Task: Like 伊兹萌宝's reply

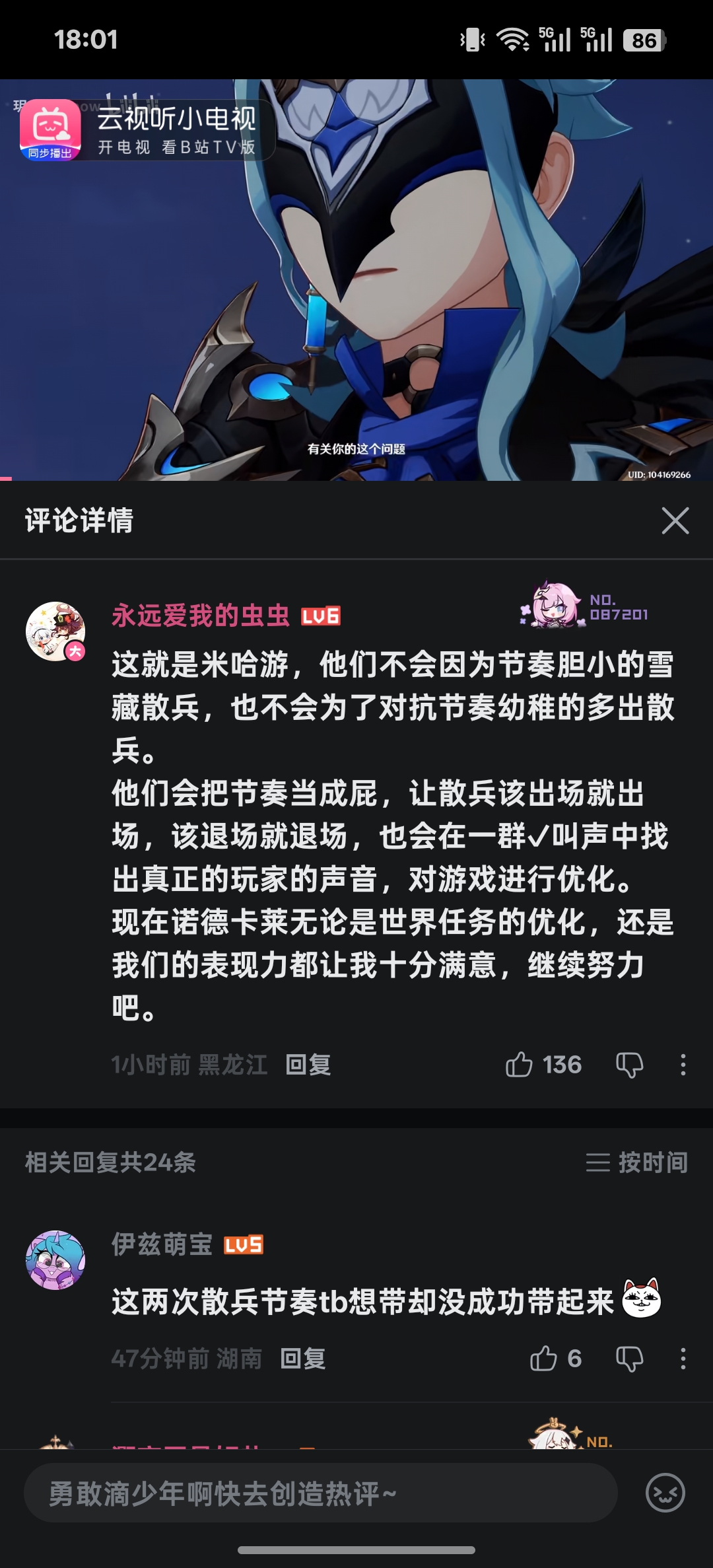Action: click(x=543, y=1359)
